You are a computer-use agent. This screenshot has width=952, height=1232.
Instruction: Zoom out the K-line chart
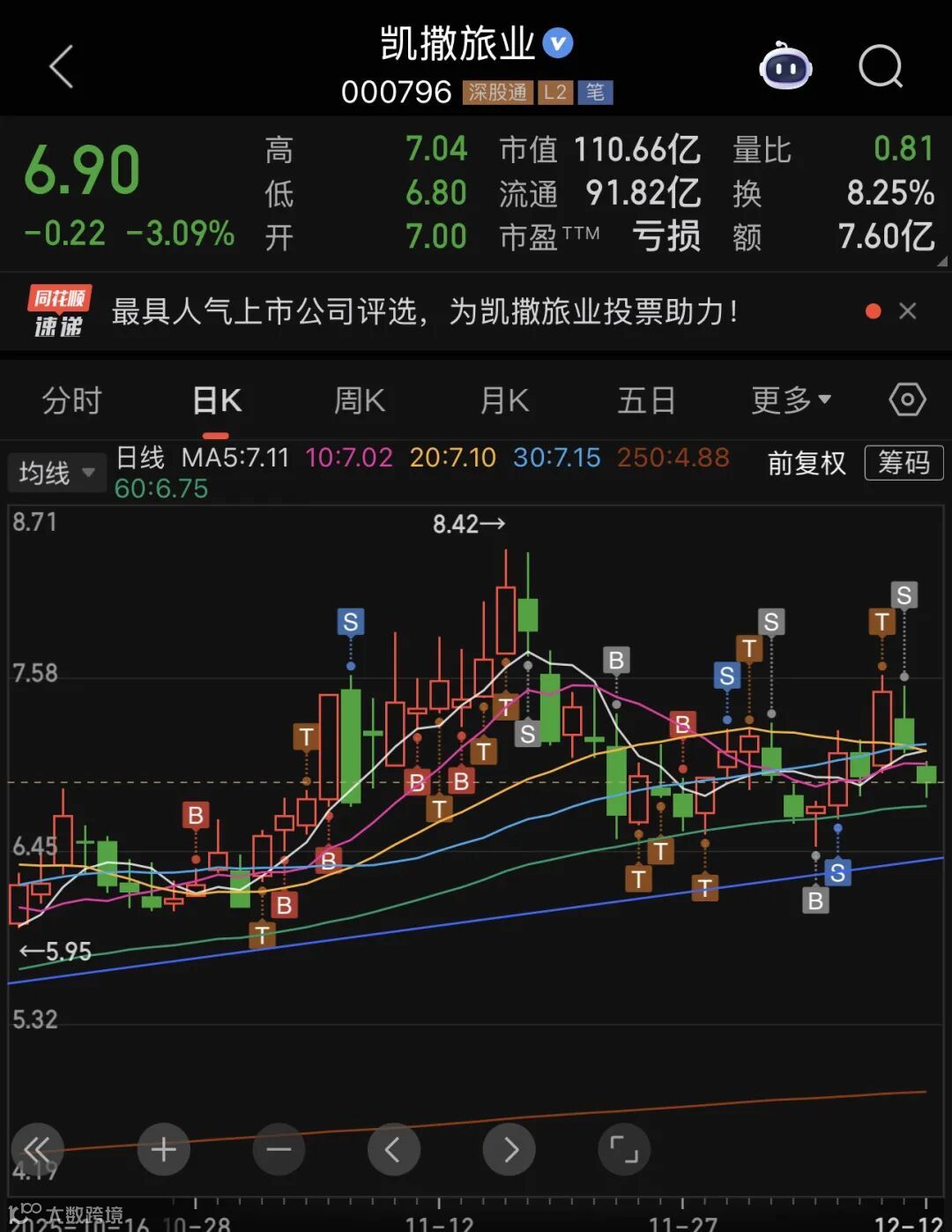pyautogui.click(x=279, y=1149)
